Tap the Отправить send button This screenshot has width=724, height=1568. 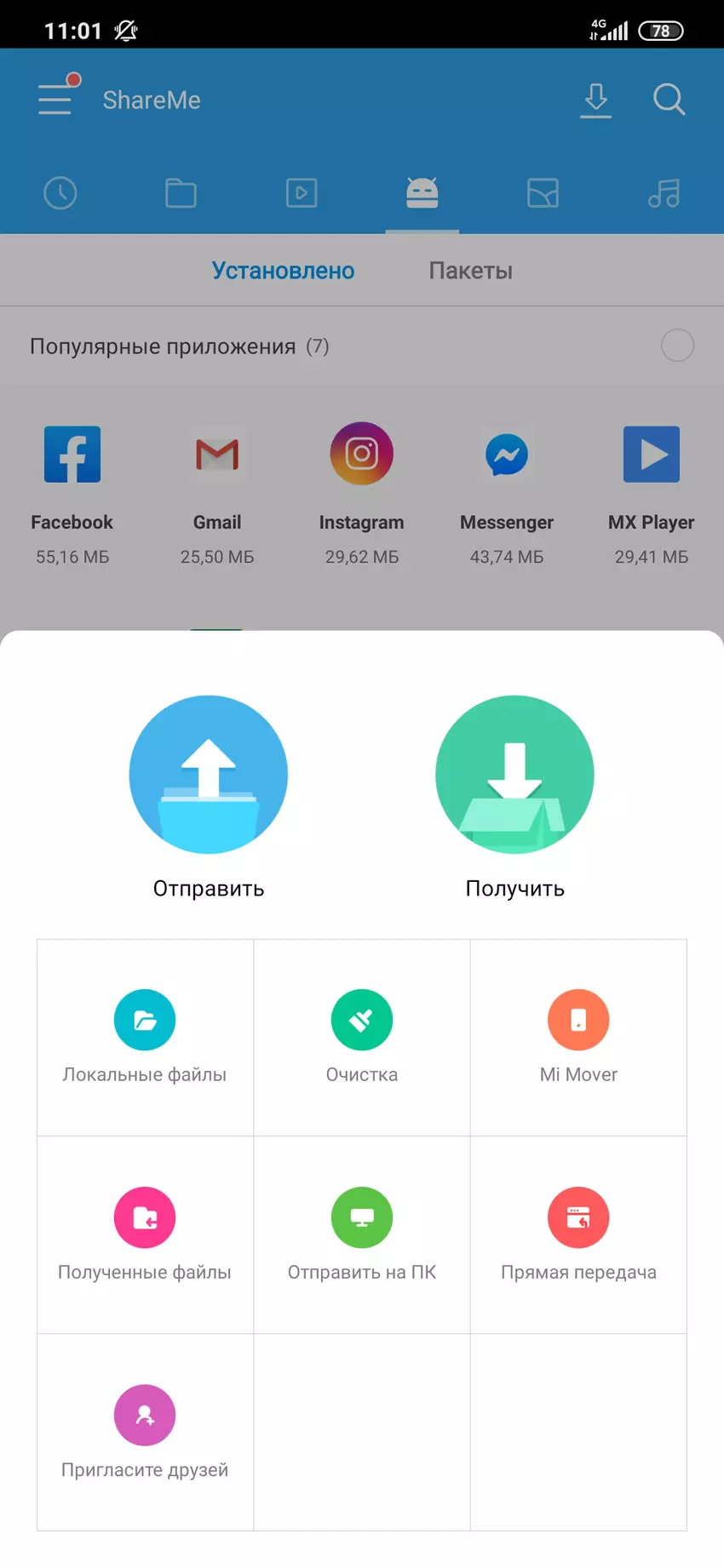[x=208, y=775]
